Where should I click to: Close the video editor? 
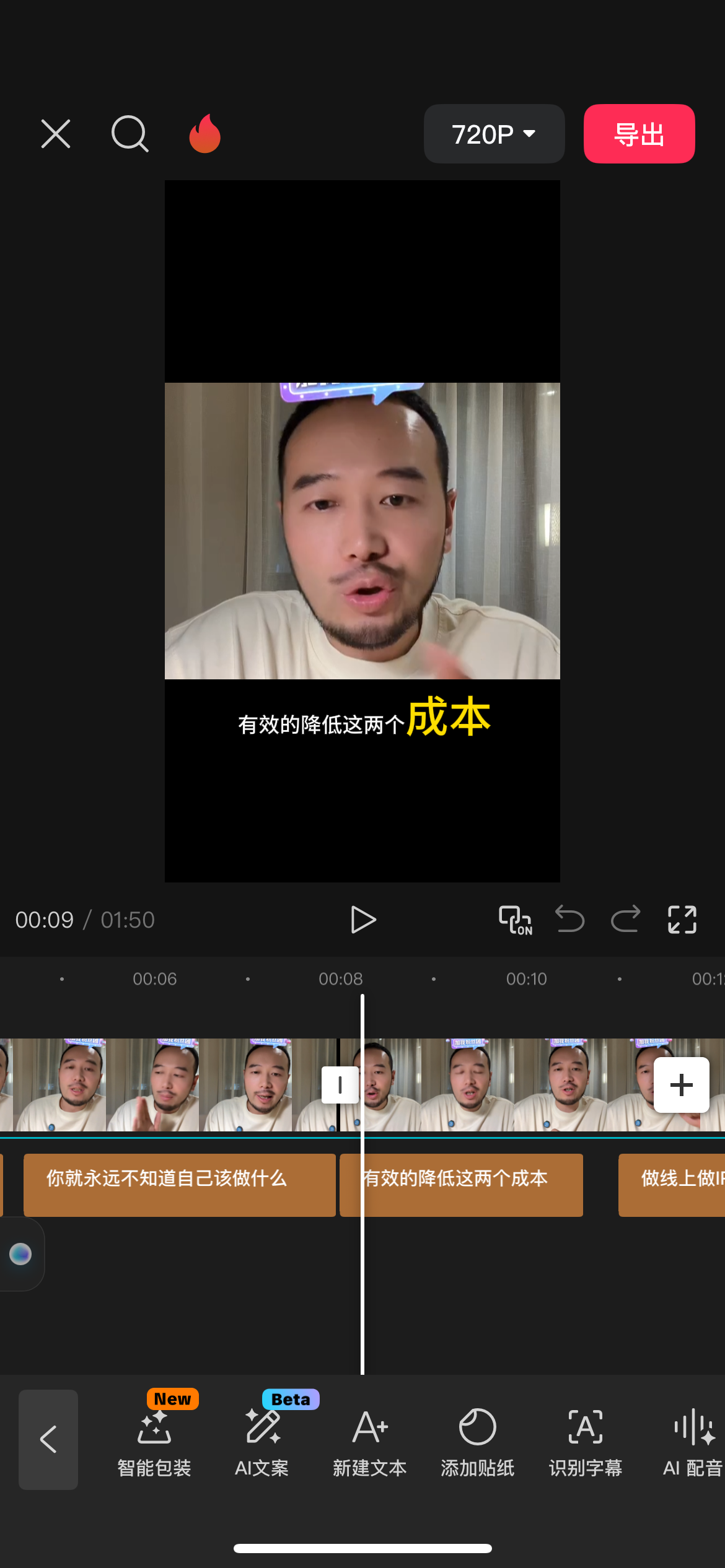[x=56, y=134]
